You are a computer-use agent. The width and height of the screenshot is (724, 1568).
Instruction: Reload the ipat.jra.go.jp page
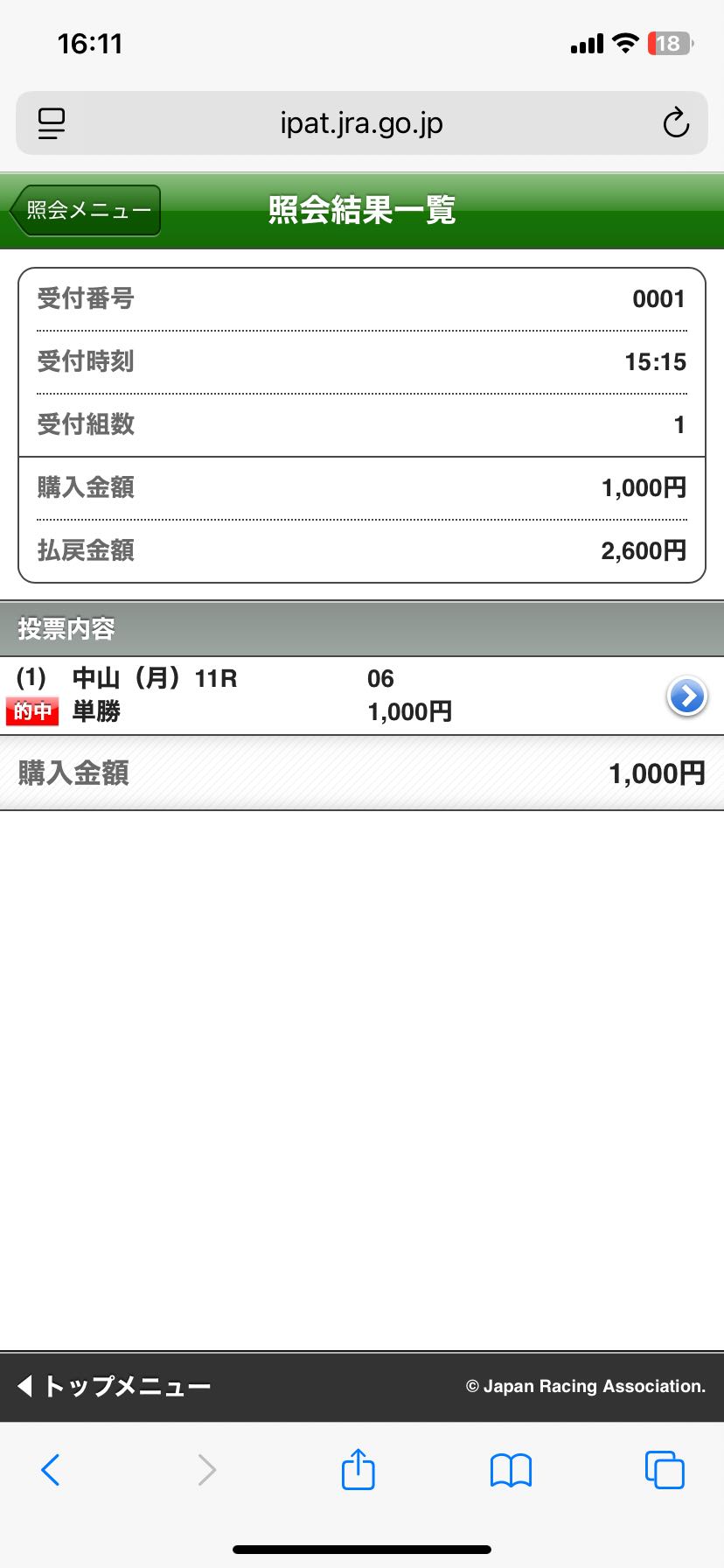tap(675, 123)
